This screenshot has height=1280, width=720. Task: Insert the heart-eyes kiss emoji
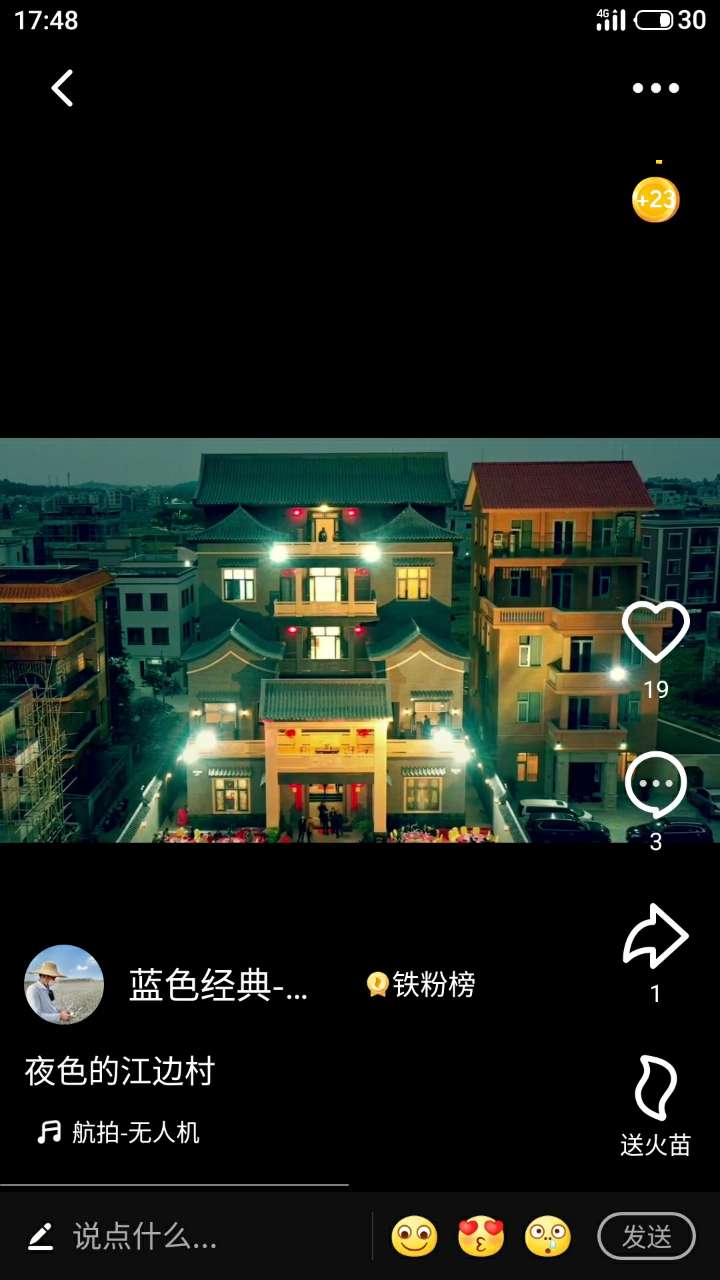point(481,1237)
